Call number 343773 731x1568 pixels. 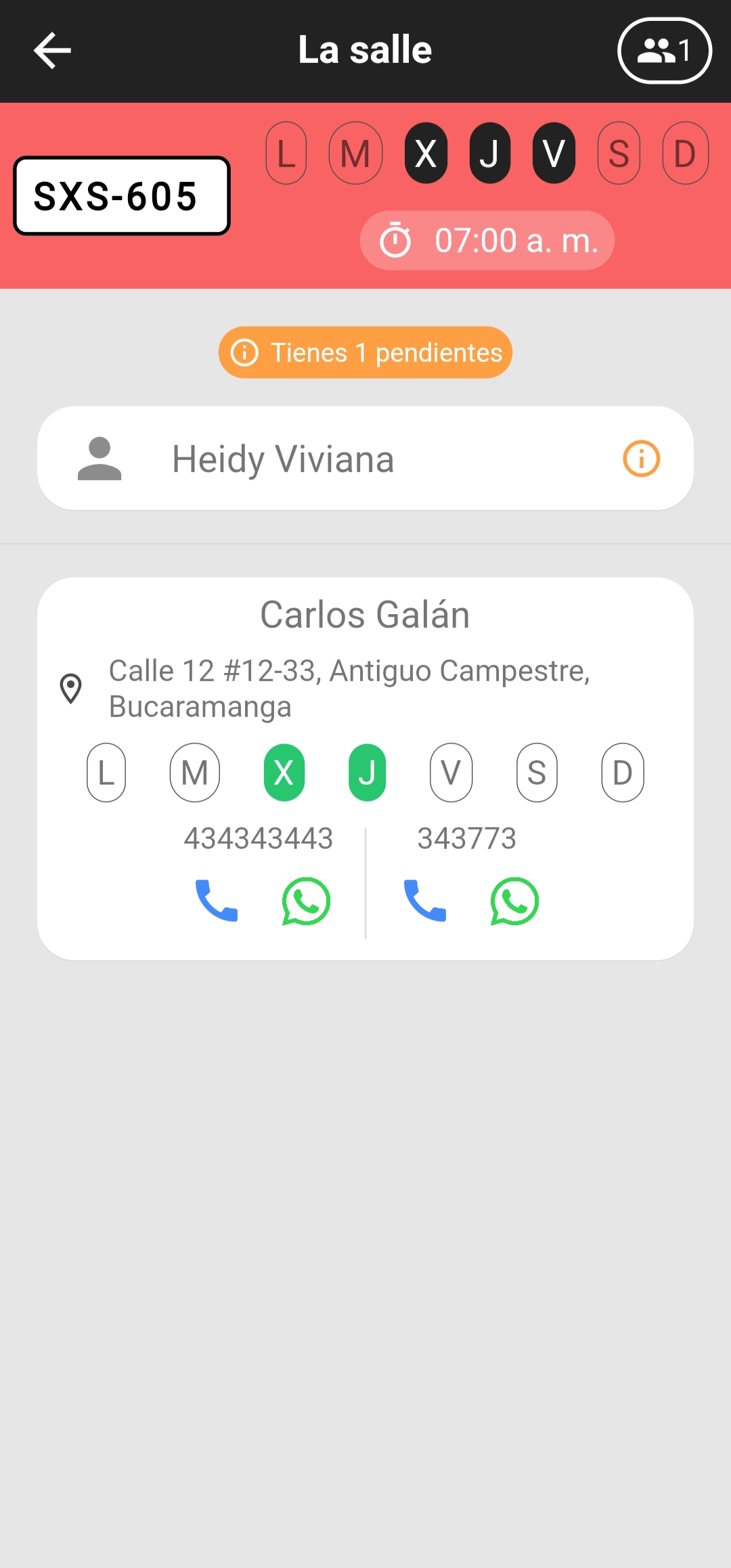(x=424, y=900)
